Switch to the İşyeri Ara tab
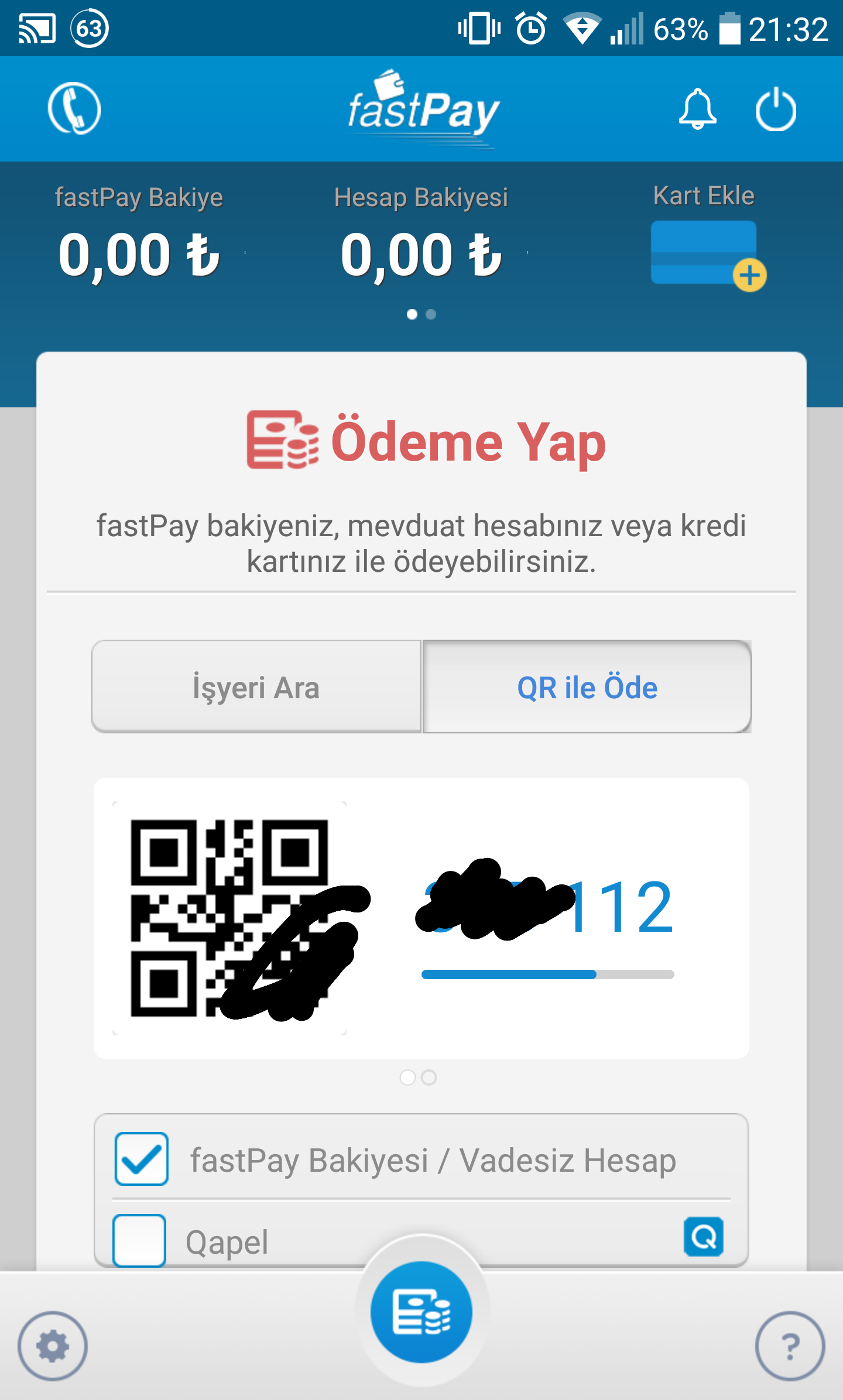Screen dimensions: 843x1400 pyautogui.click(x=256, y=687)
